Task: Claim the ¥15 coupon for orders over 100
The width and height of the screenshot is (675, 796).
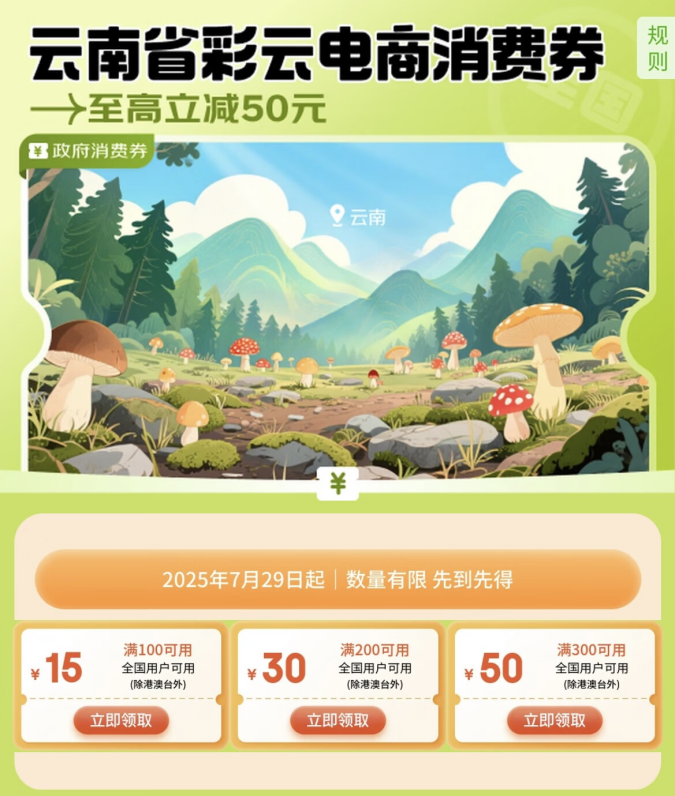Action: point(121,720)
